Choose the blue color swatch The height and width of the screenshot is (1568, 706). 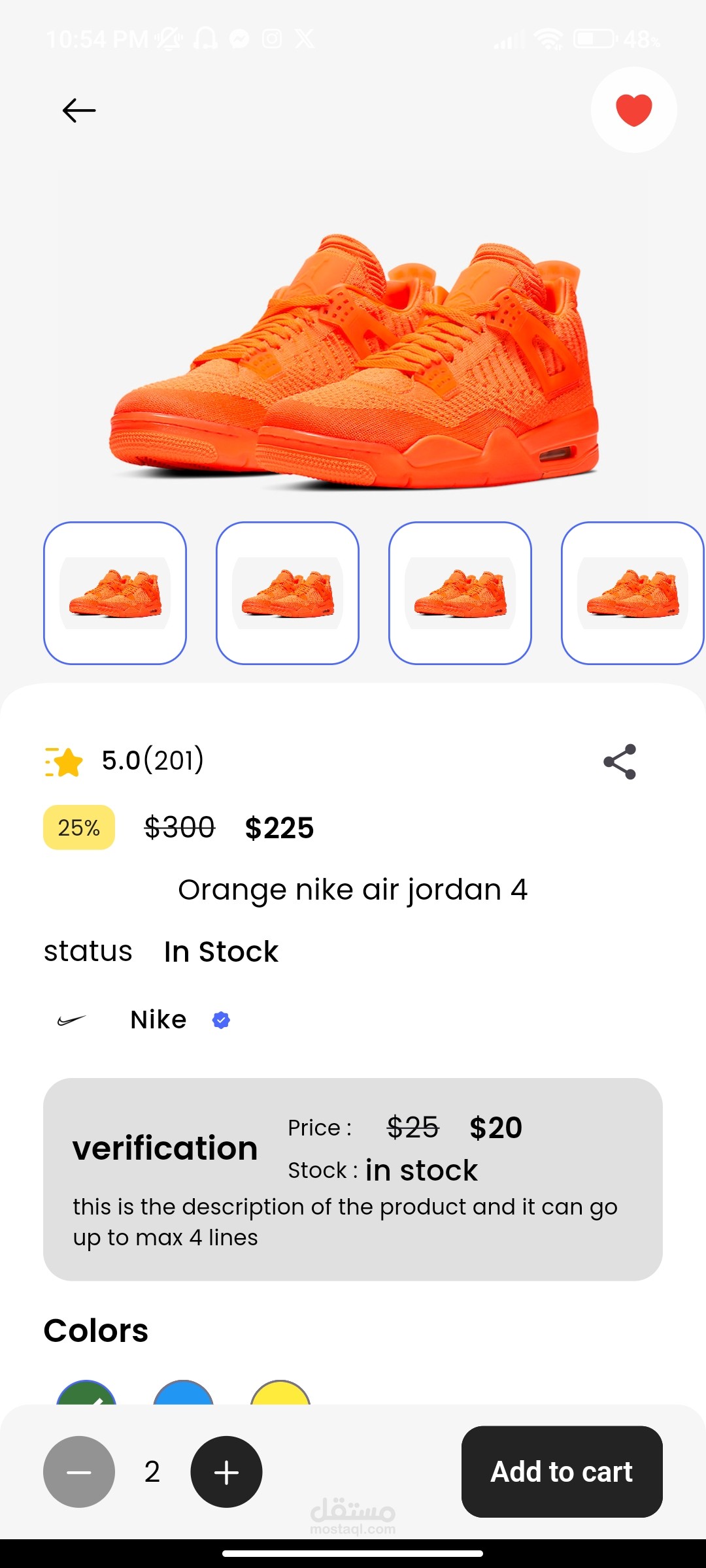[x=184, y=1394]
